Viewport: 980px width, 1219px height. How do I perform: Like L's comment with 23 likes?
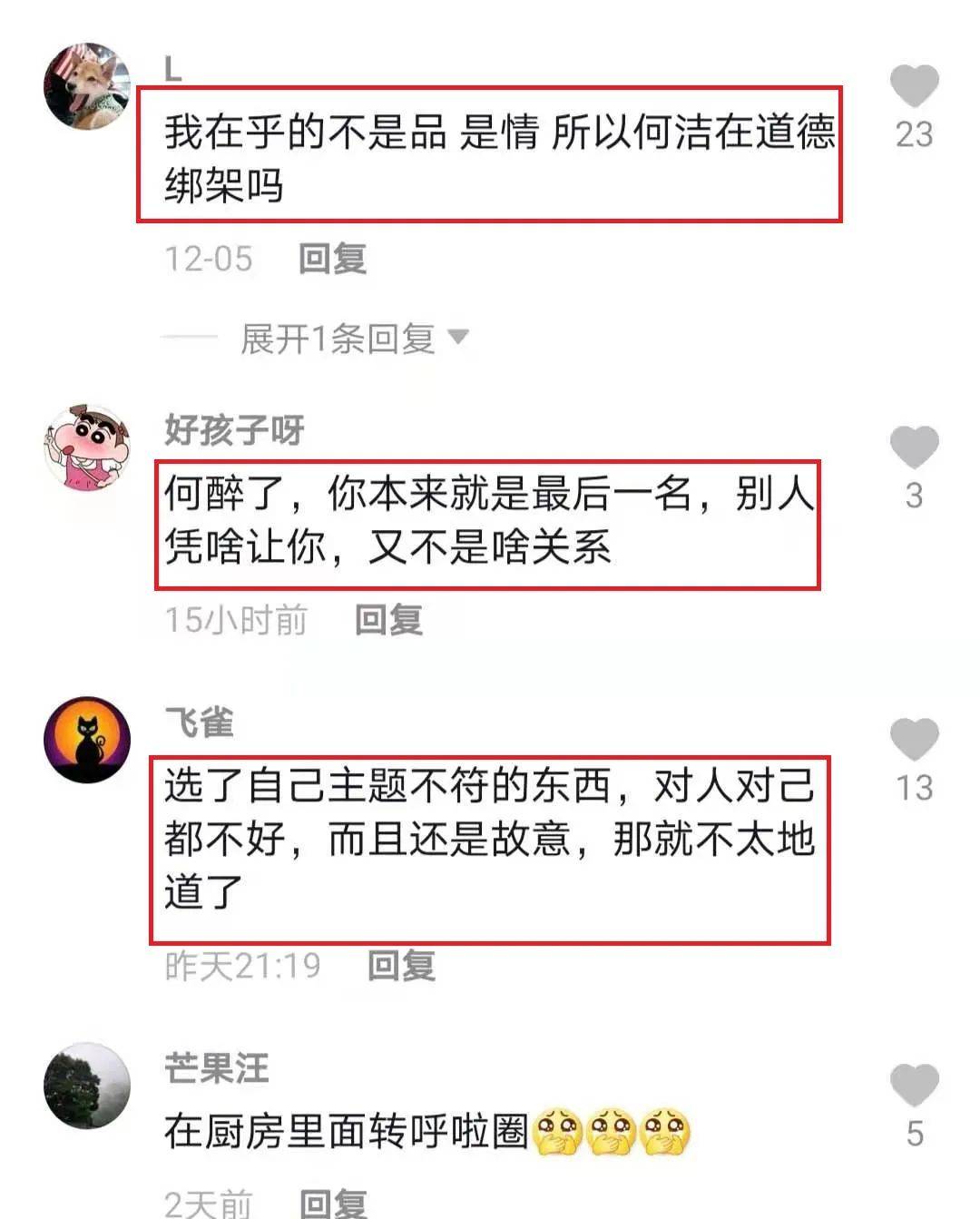coord(913,87)
